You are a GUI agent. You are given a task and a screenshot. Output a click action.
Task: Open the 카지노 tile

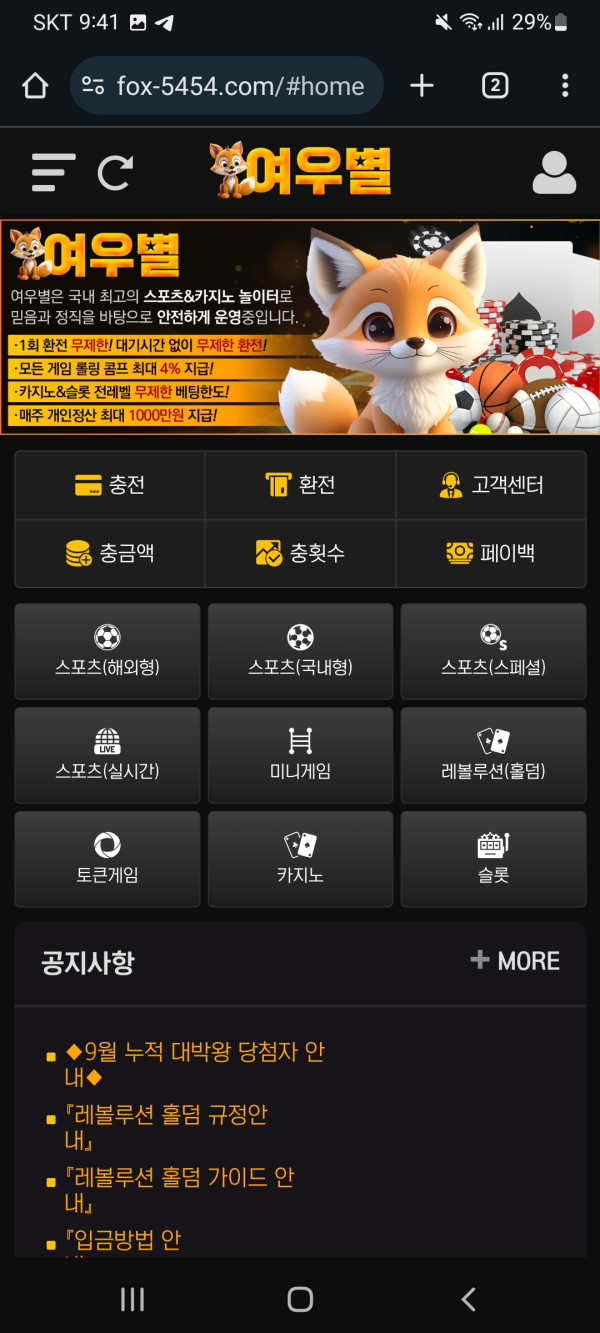[300, 859]
